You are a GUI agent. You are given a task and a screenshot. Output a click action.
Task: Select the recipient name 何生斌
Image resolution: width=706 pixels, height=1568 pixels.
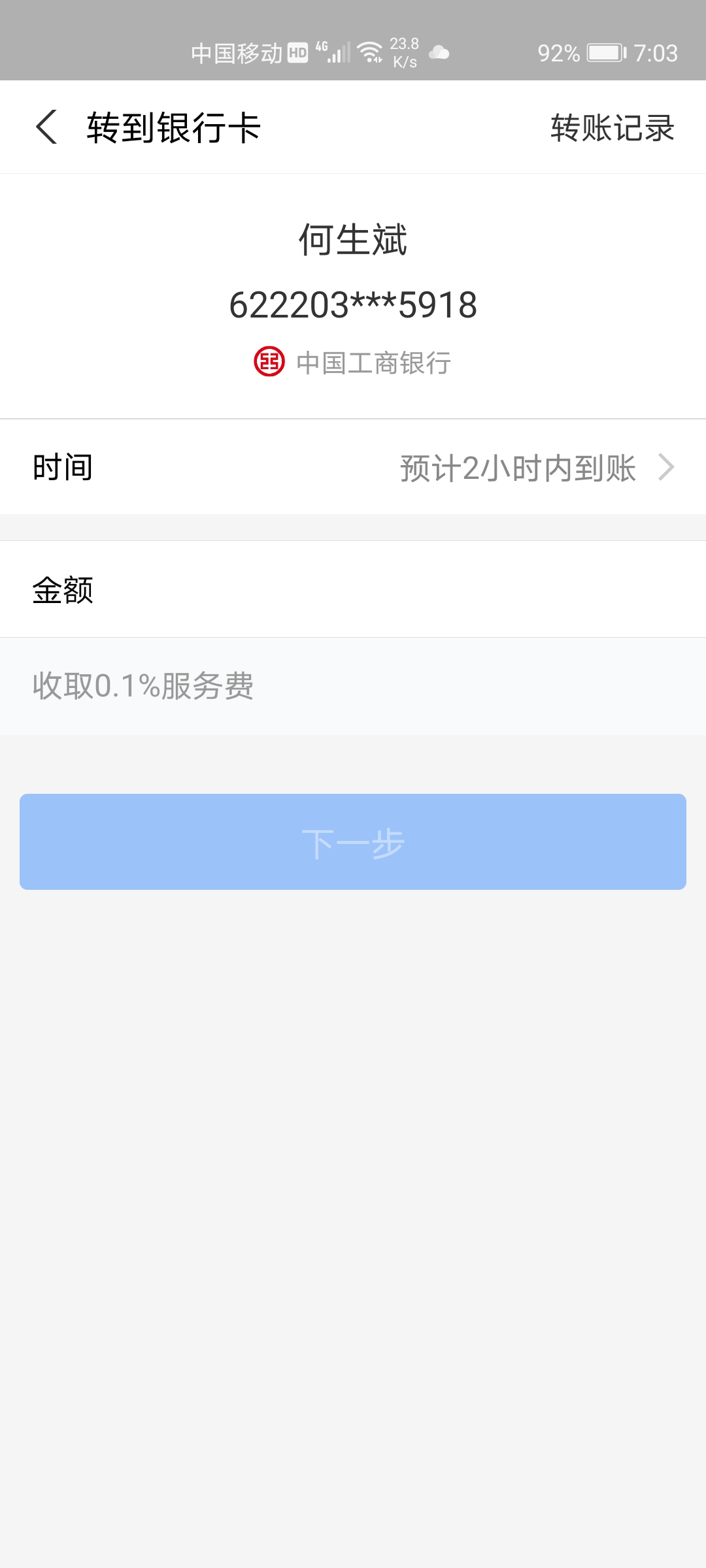tap(353, 240)
